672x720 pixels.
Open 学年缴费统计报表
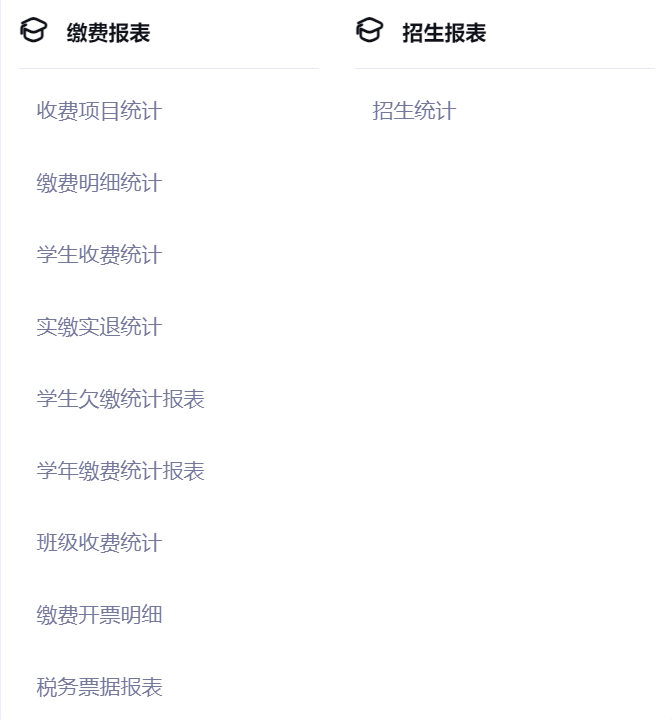tap(120, 471)
